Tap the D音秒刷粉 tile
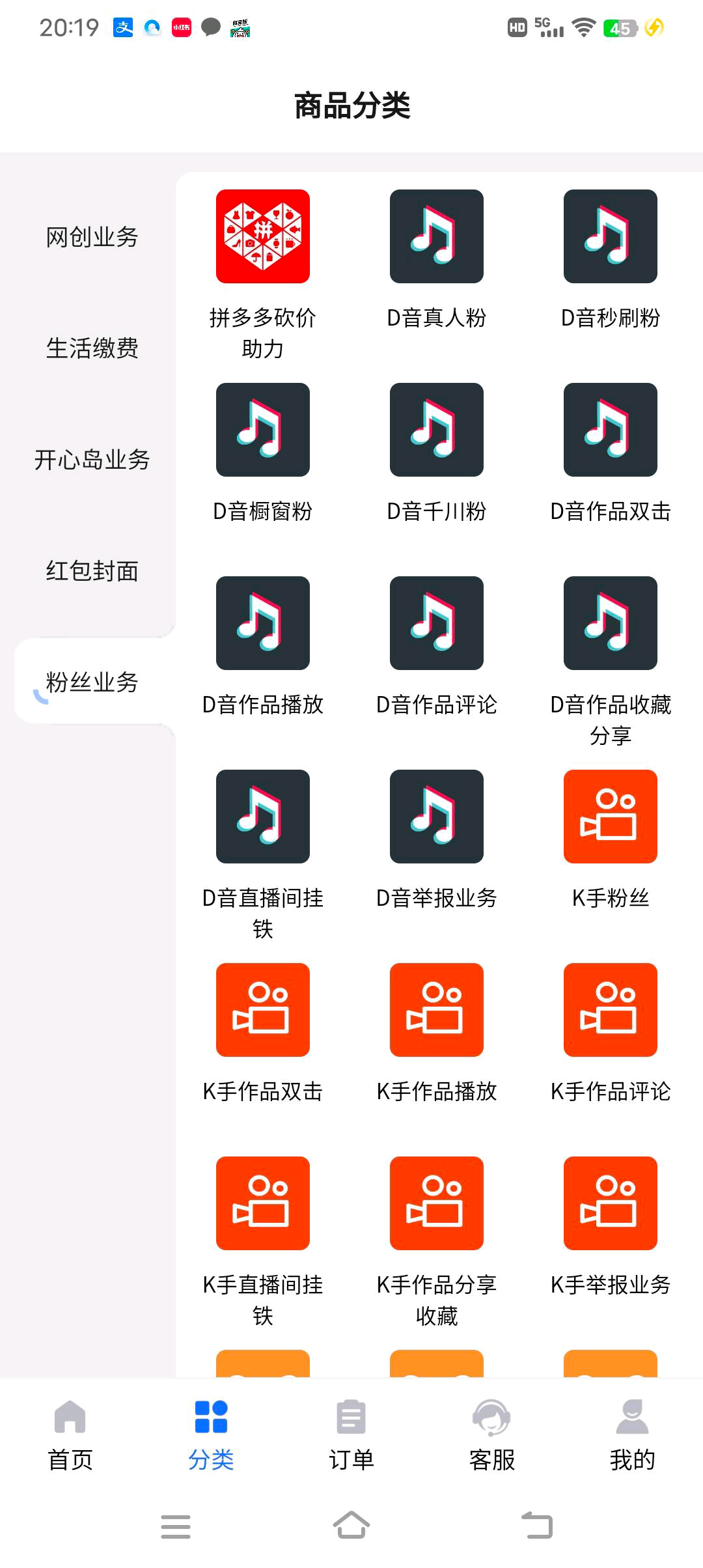Screen dimensions: 703x1568 [x=611, y=260]
